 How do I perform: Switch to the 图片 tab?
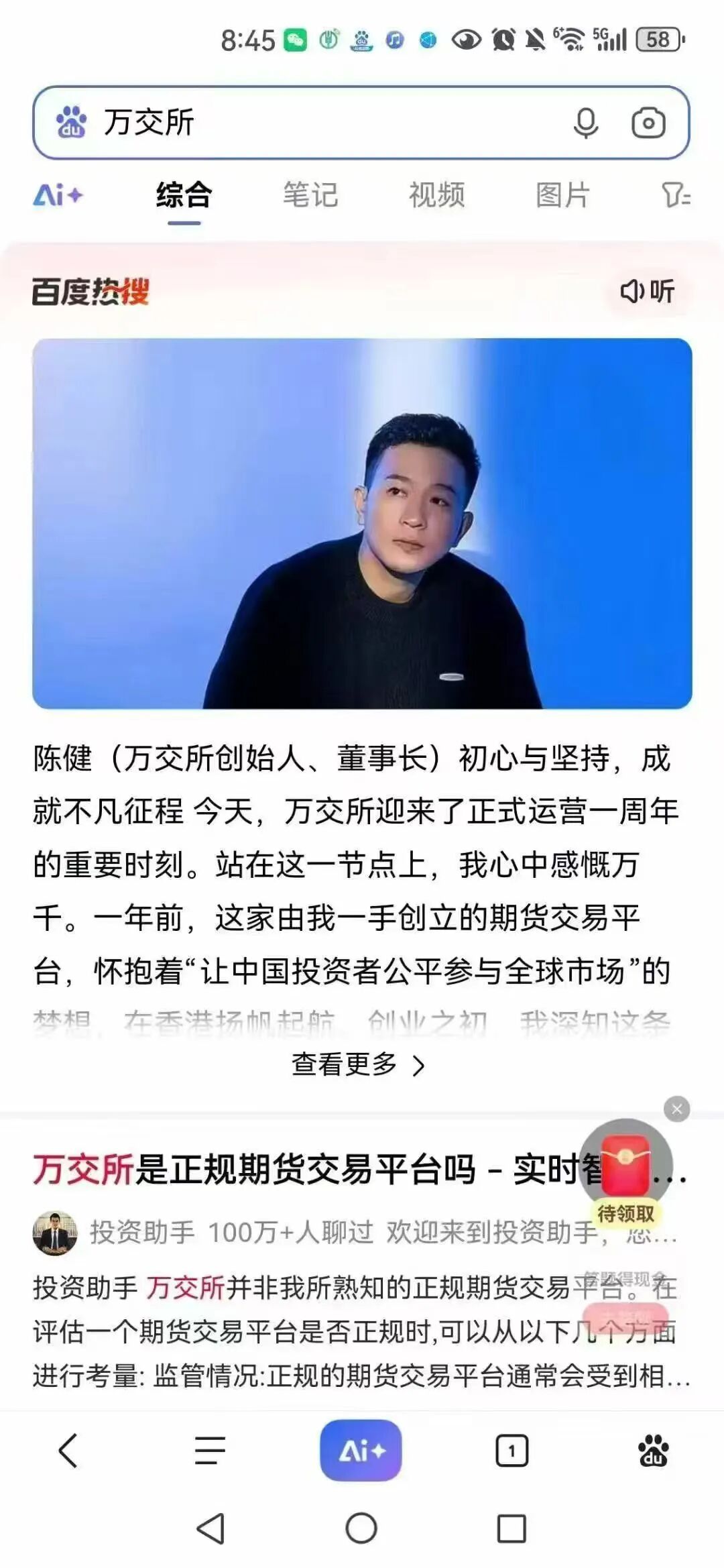[x=562, y=196]
